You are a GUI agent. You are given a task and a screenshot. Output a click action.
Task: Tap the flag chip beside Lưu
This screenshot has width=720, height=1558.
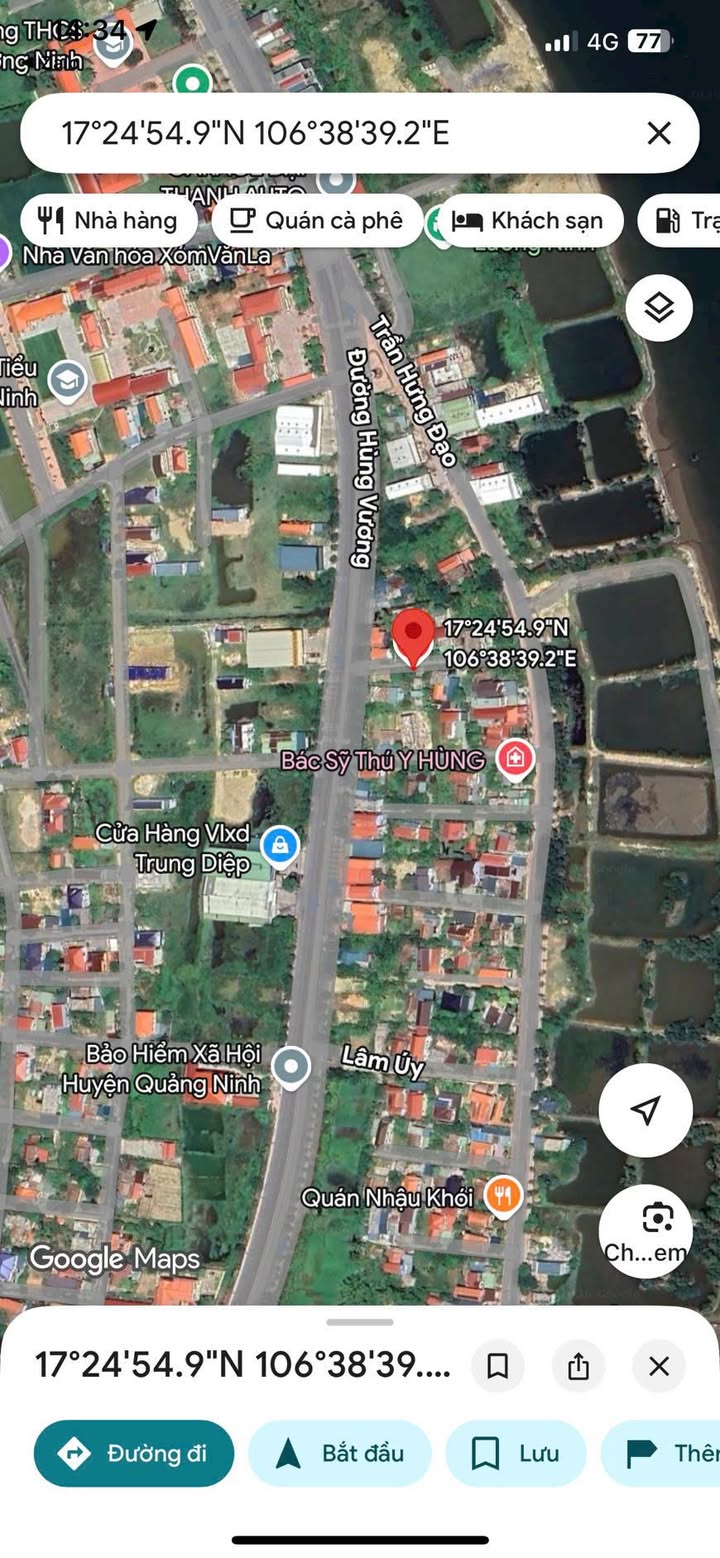click(x=661, y=1453)
